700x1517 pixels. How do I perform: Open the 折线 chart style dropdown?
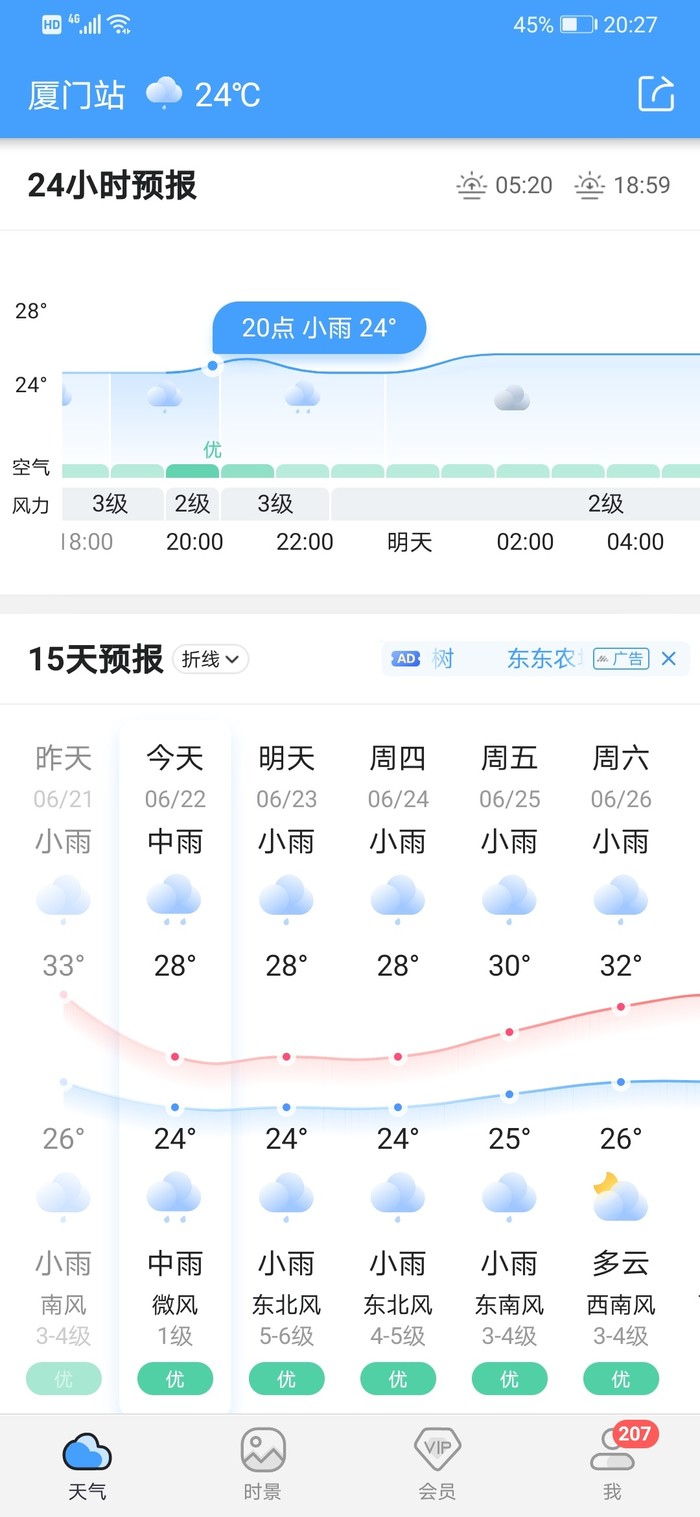210,659
